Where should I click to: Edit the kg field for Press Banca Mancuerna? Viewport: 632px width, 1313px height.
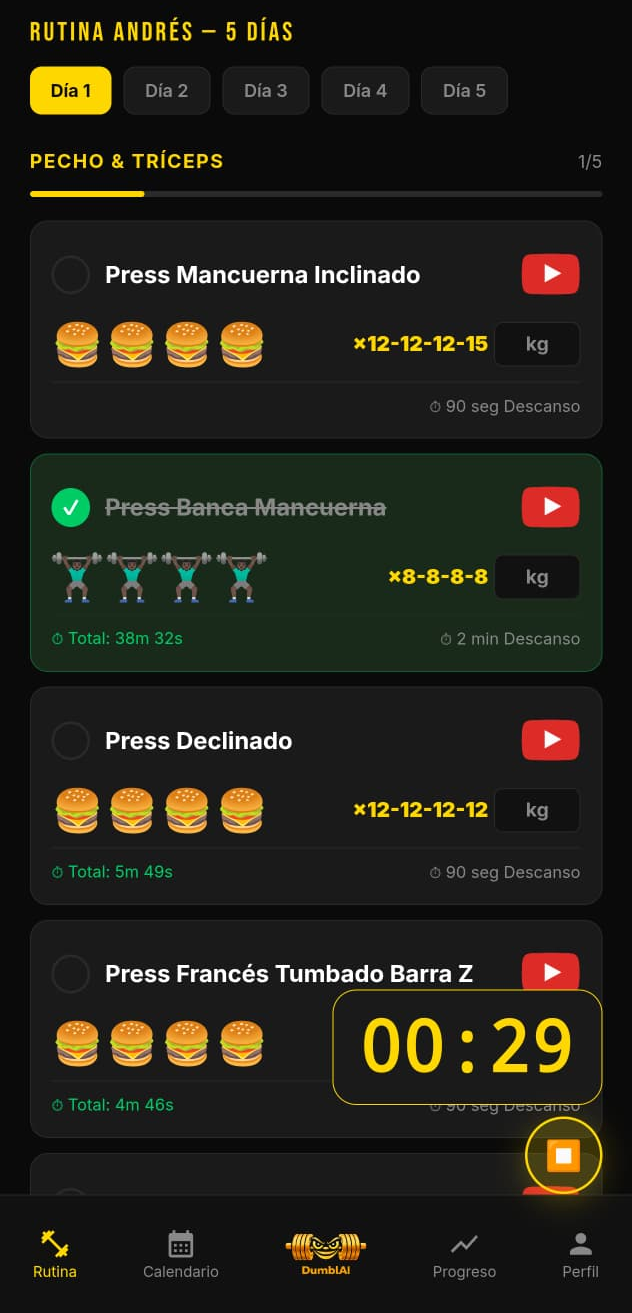pyautogui.click(x=537, y=578)
